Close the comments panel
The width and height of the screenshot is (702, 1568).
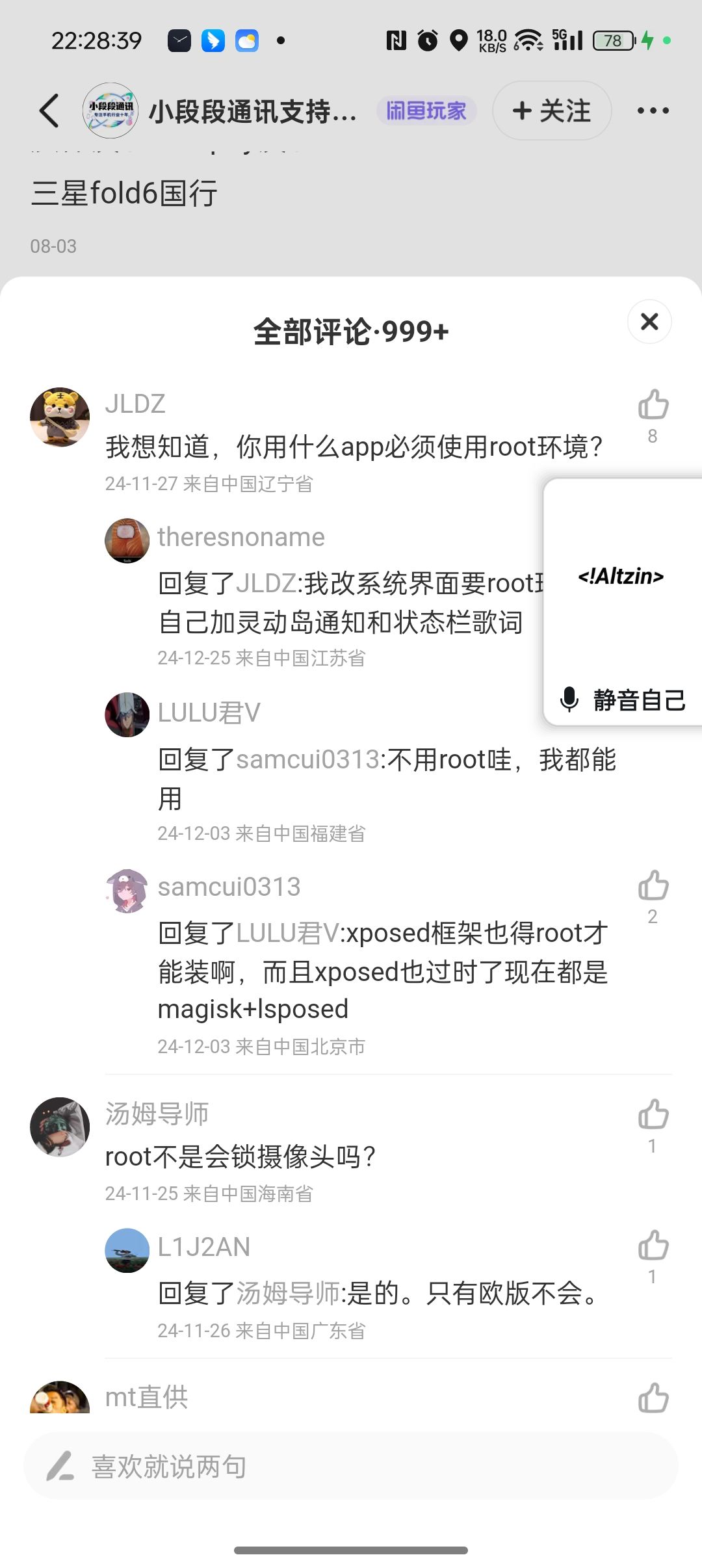click(x=649, y=321)
